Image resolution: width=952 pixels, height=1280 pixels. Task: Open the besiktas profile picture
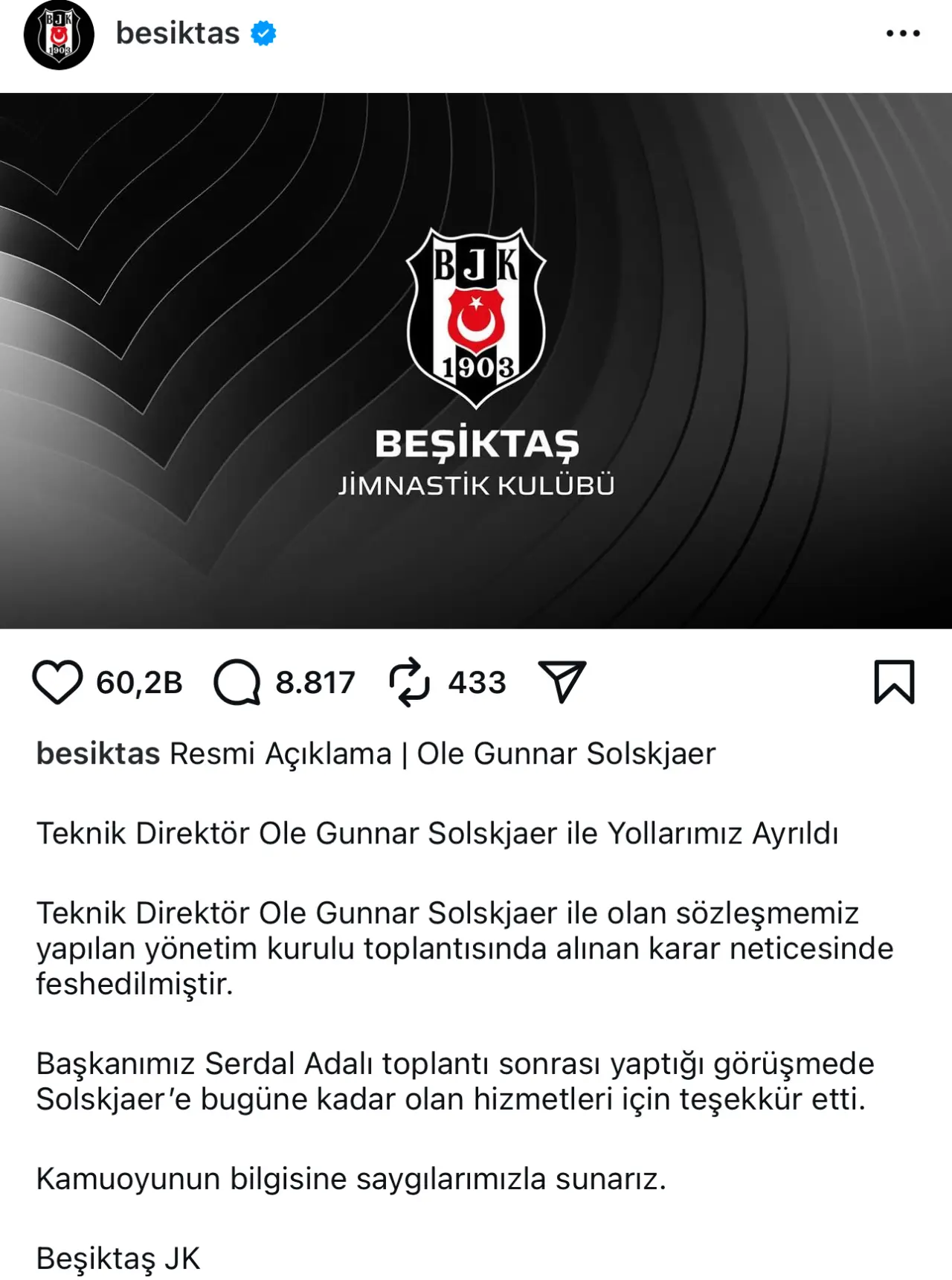(x=59, y=35)
